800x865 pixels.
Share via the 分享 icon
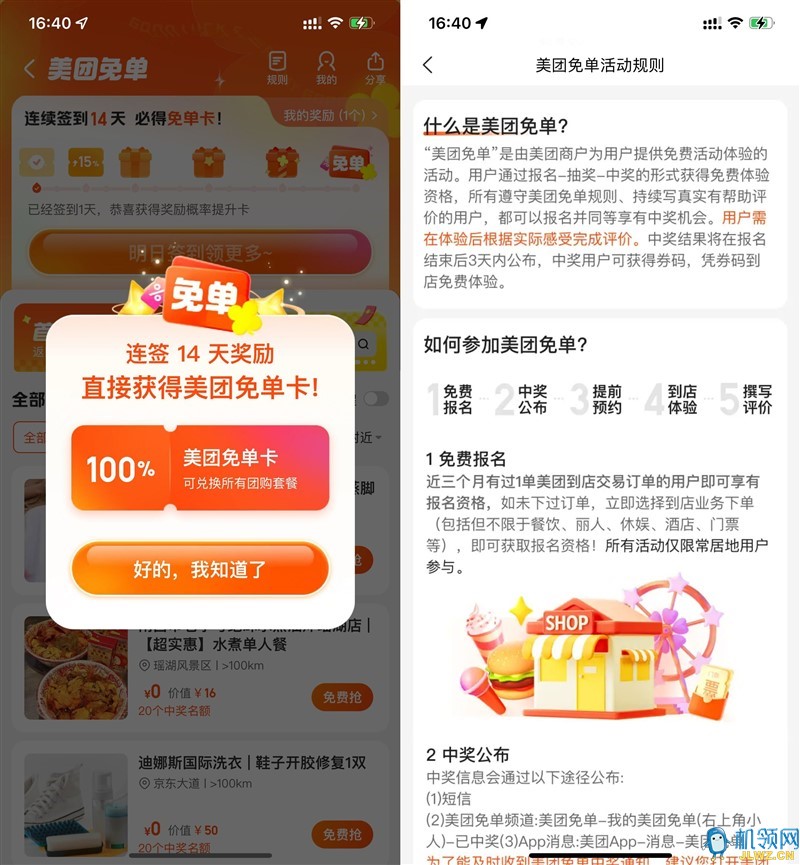point(375,68)
